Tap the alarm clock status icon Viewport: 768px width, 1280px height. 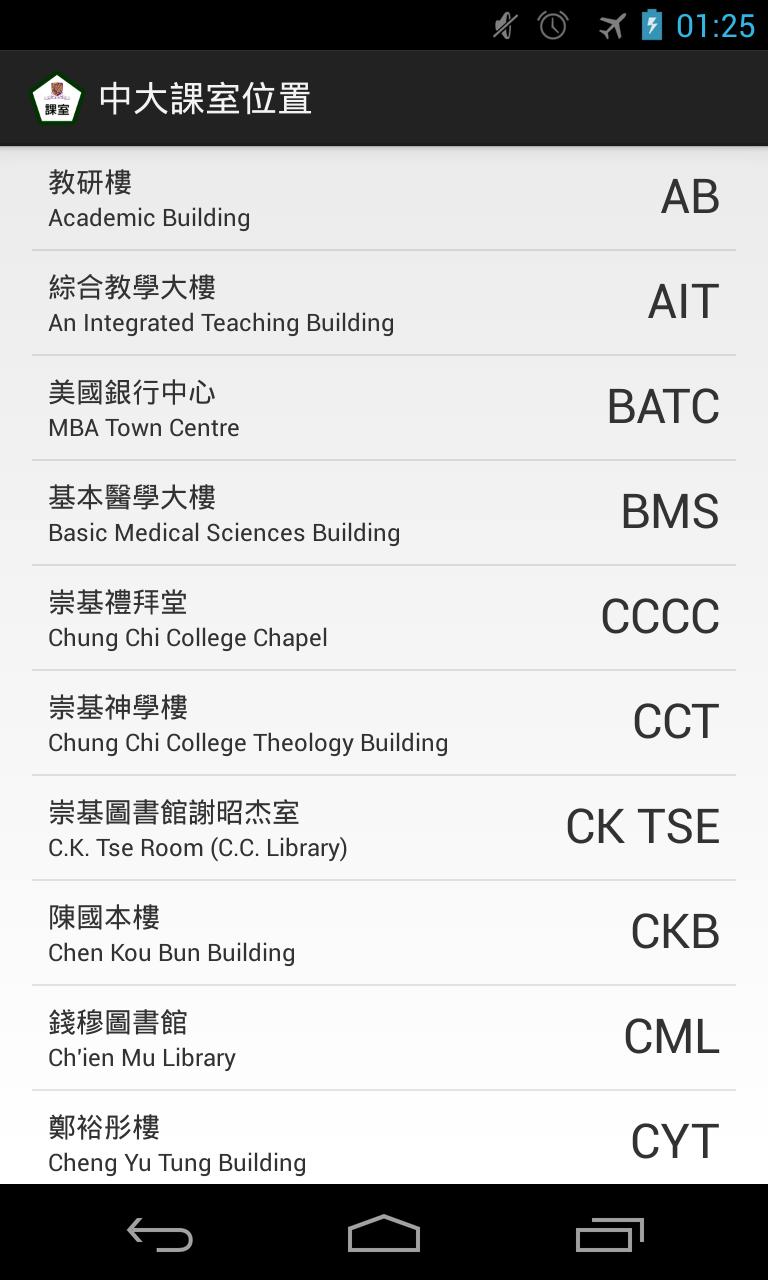pyautogui.click(x=555, y=25)
